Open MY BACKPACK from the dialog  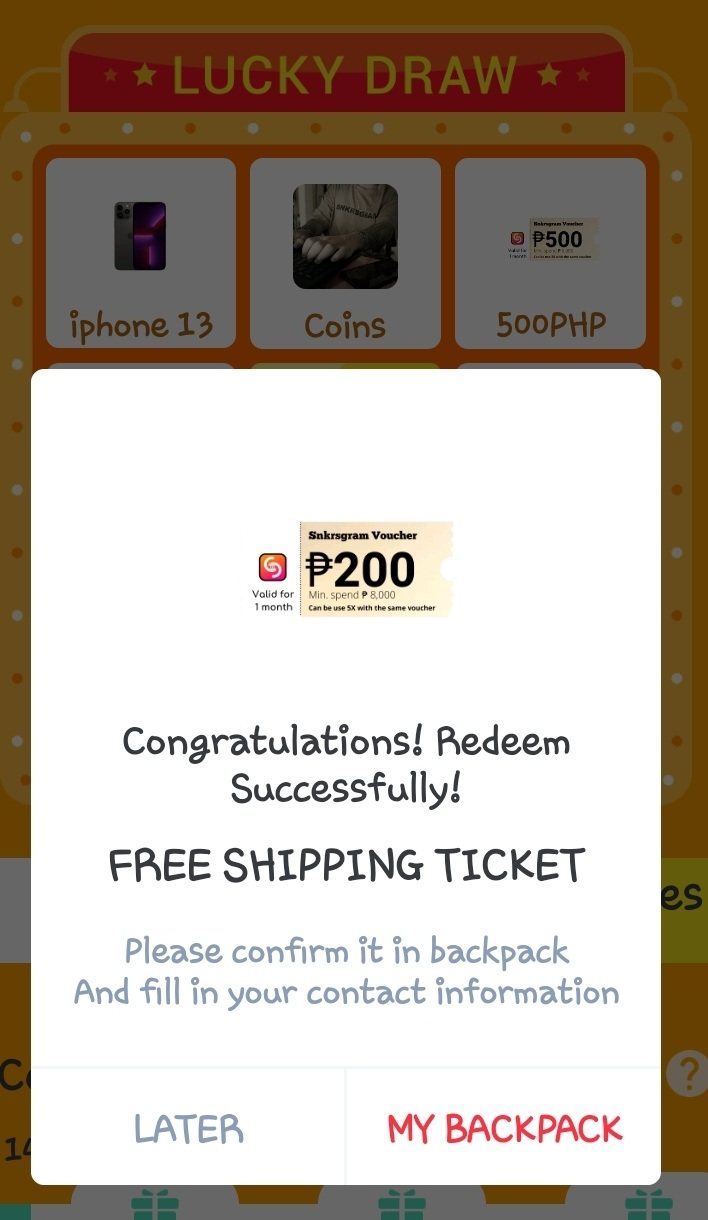point(504,1128)
